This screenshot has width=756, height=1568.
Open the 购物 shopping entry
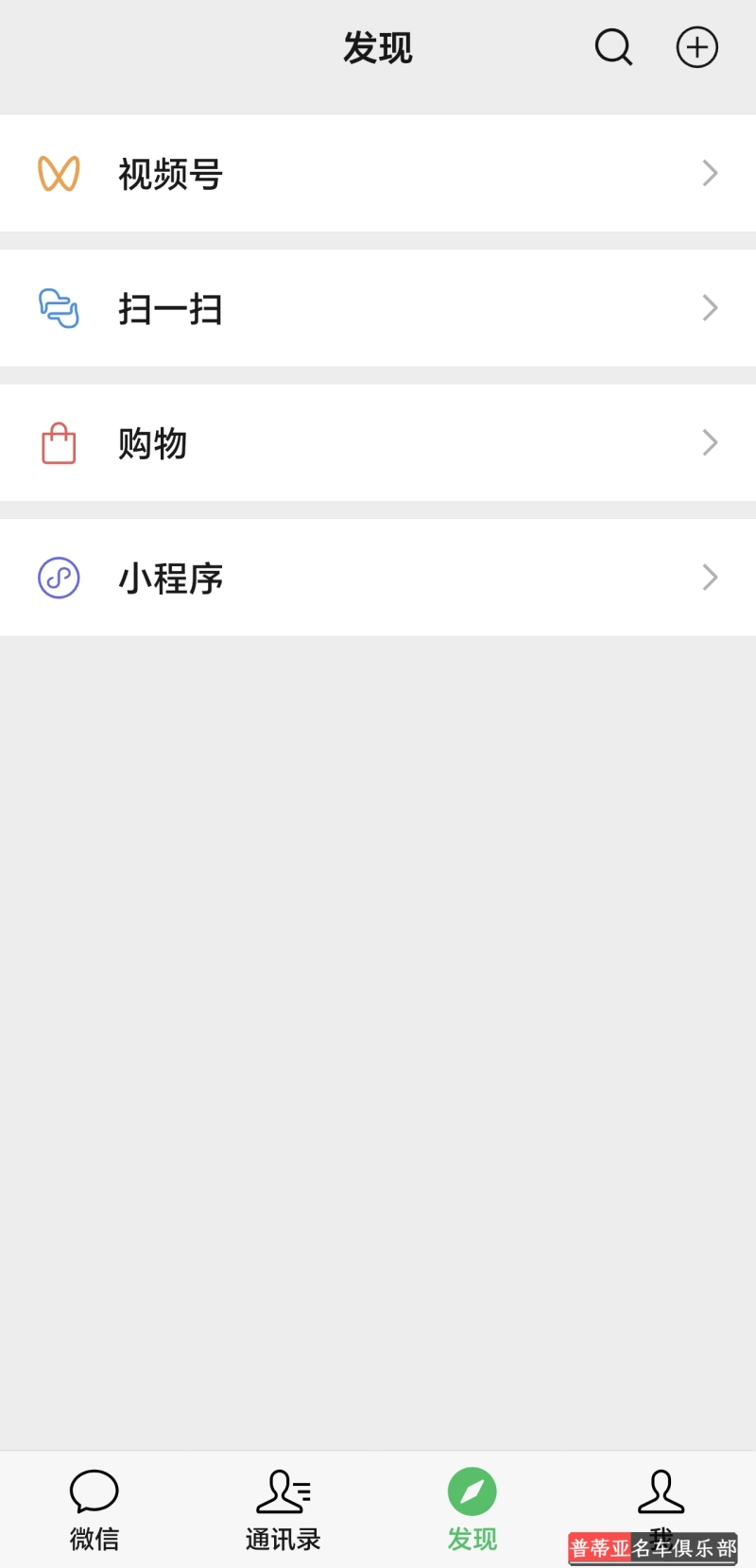[x=378, y=443]
